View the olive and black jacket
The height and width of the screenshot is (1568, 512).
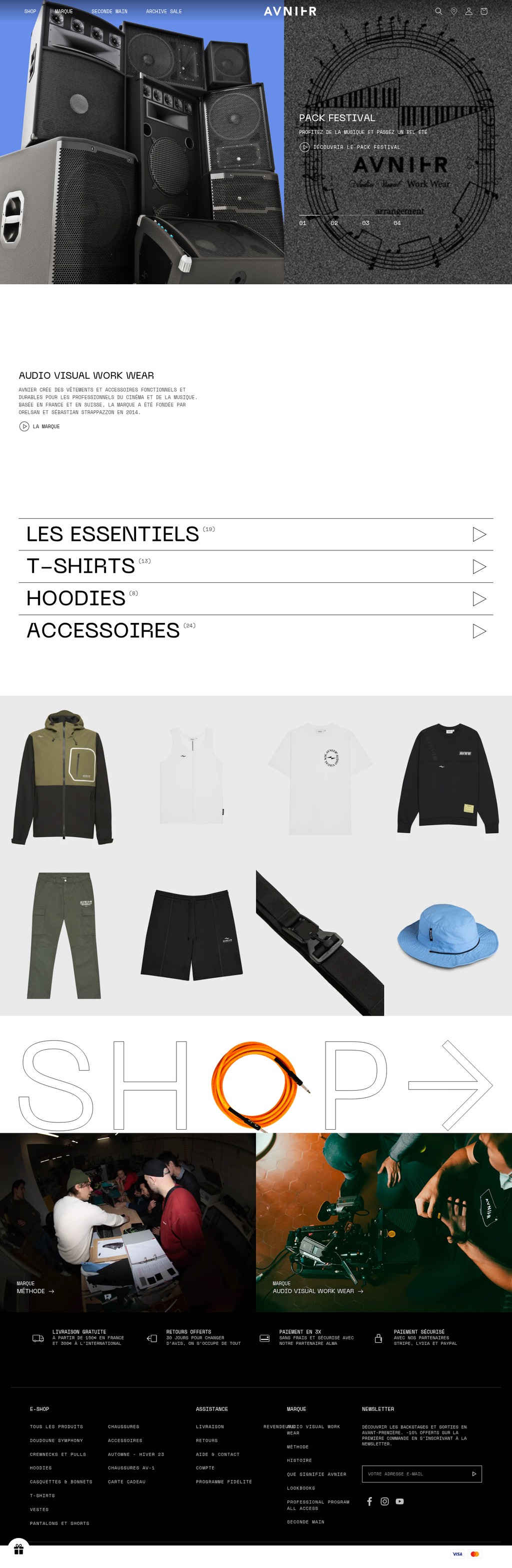click(x=63, y=776)
